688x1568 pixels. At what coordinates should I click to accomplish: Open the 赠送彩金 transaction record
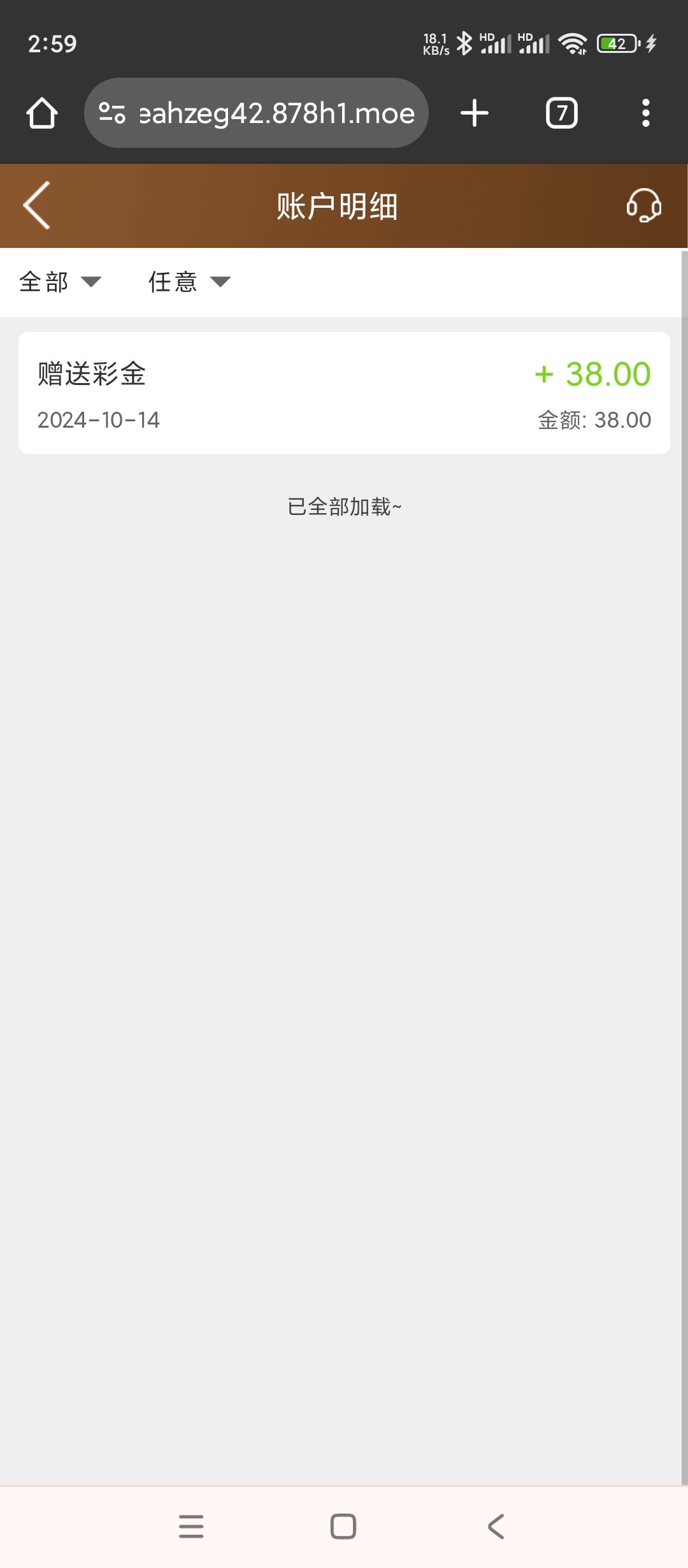(x=344, y=393)
